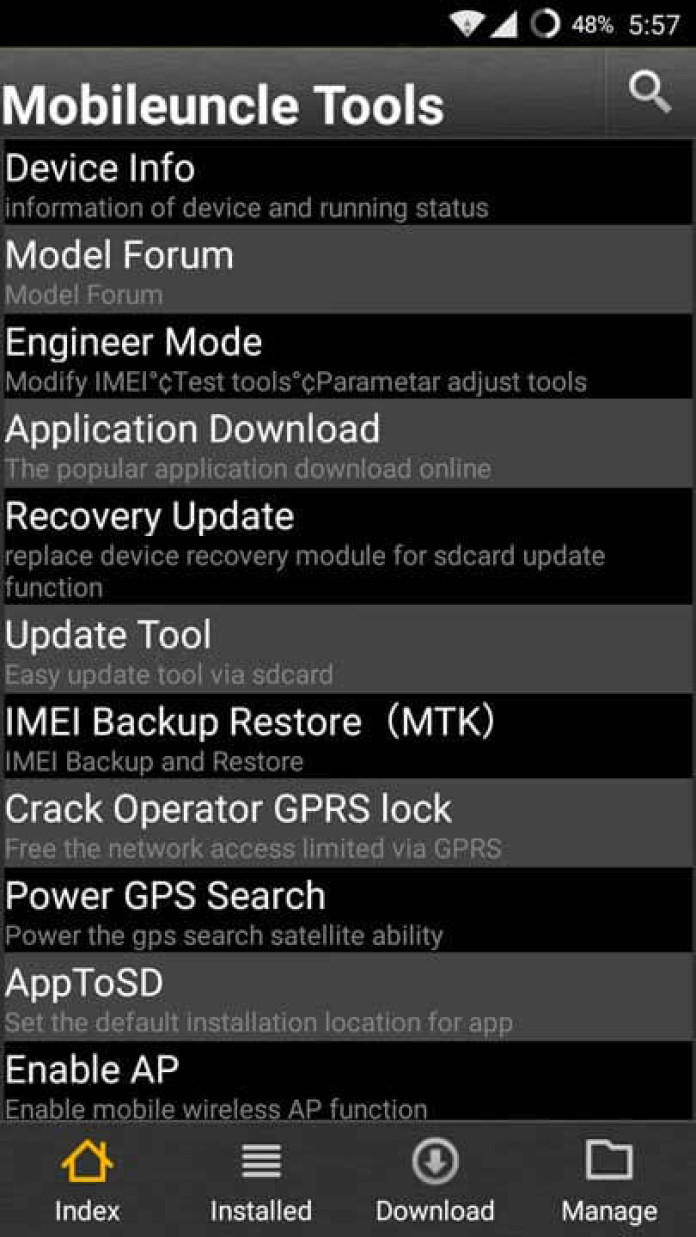696x1237 pixels.
Task: Open IMEI Backup Restore (MTK)
Action: click(348, 736)
